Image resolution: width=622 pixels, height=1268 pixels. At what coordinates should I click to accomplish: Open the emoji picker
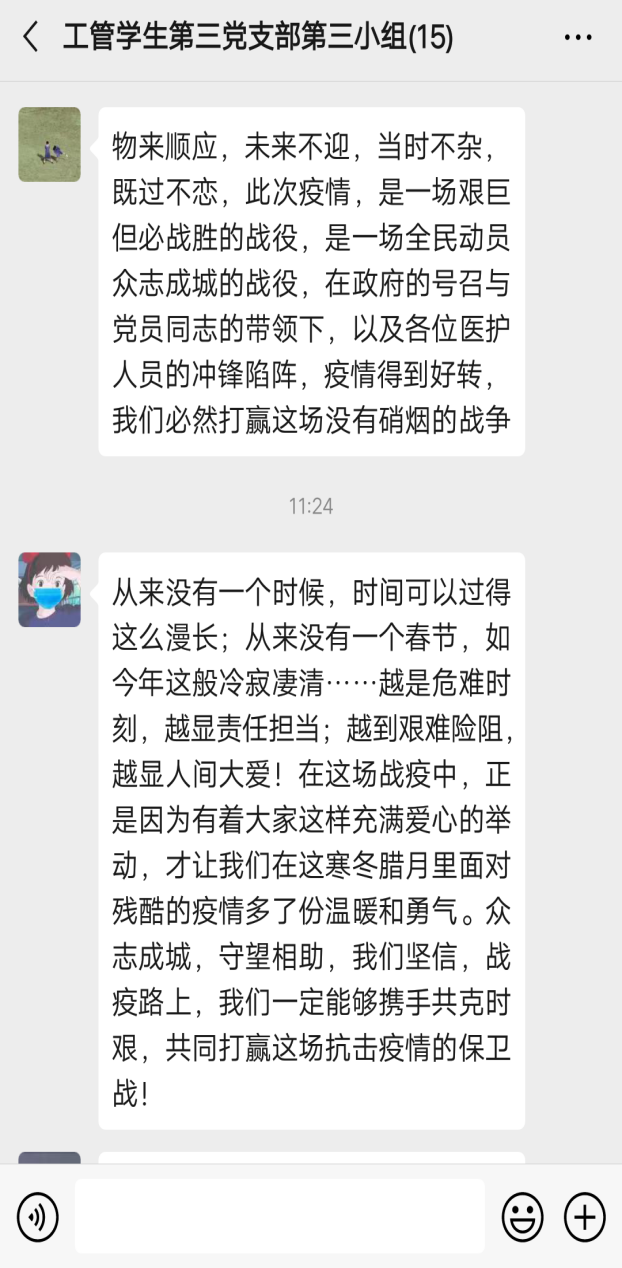pos(522,1216)
